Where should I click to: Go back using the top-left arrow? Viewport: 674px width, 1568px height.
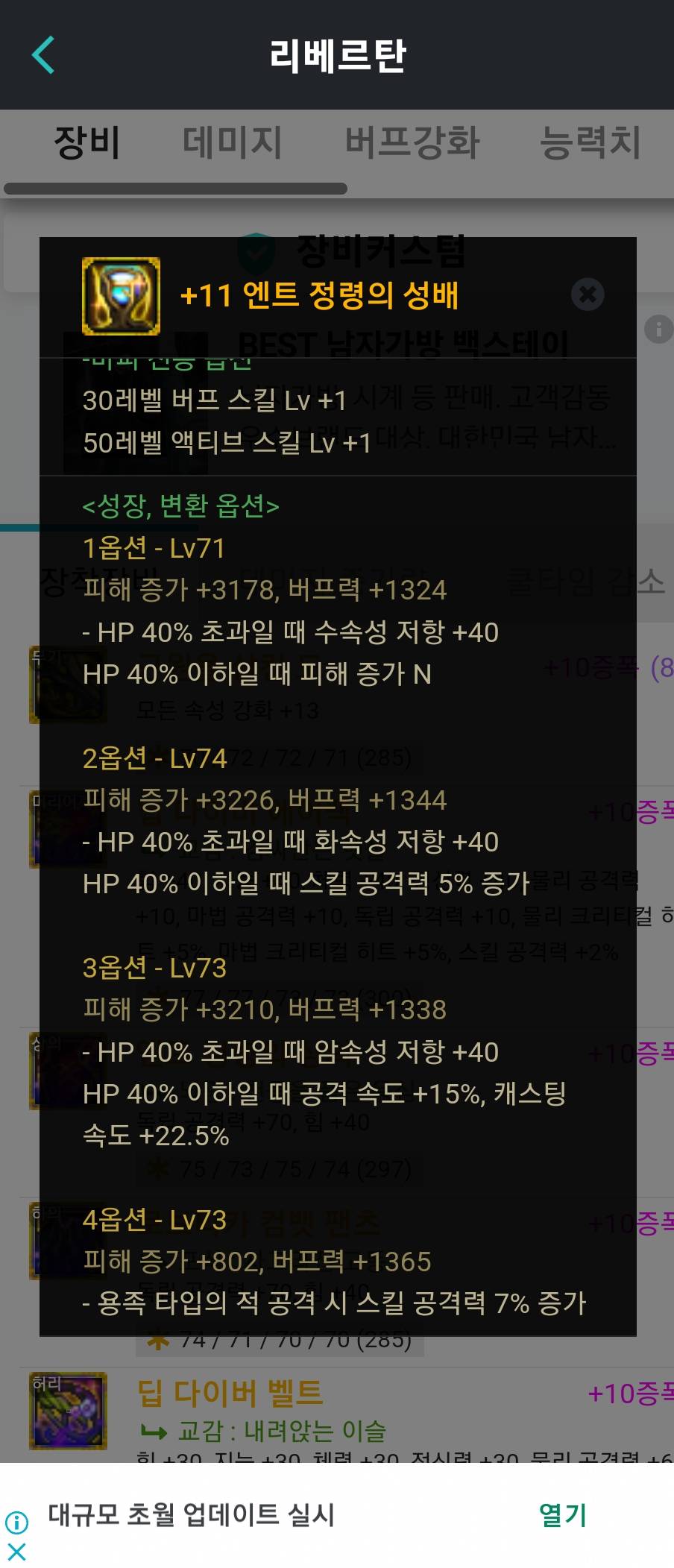pos(43,55)
